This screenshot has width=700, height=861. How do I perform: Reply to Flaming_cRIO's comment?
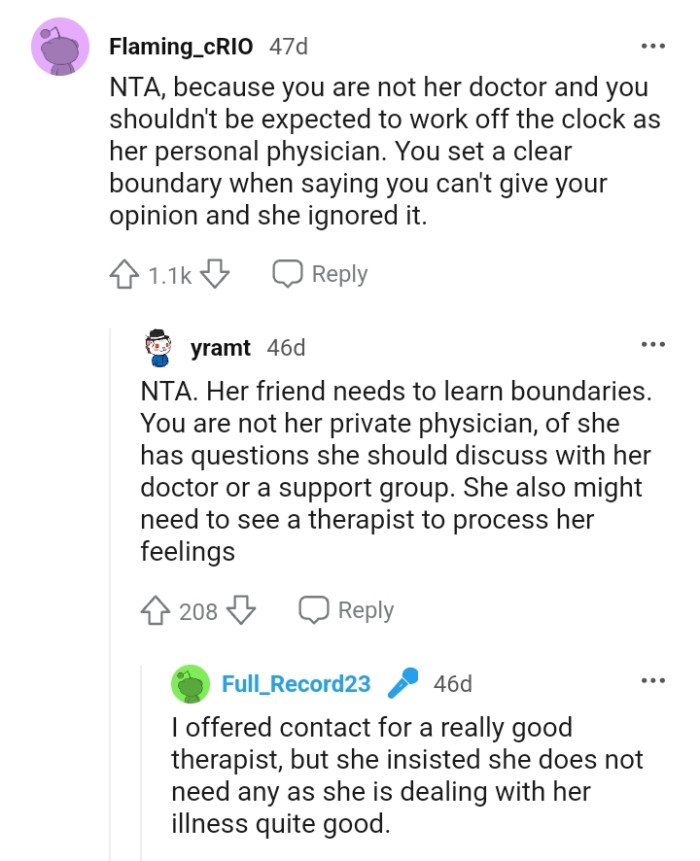pyautogui.click(x=321, y=274)
